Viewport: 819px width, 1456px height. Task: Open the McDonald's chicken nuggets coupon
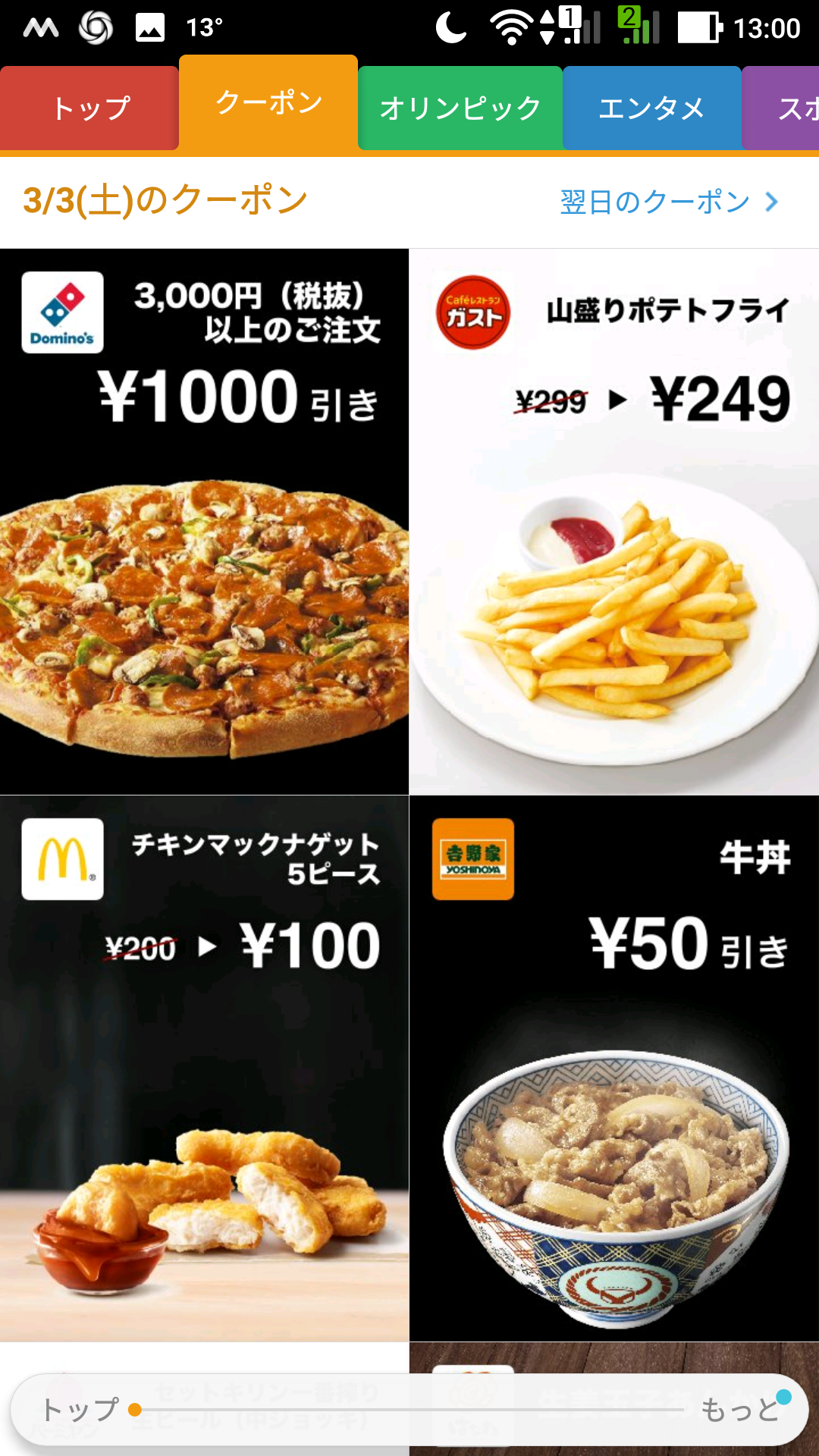[x=204, y=1068]
